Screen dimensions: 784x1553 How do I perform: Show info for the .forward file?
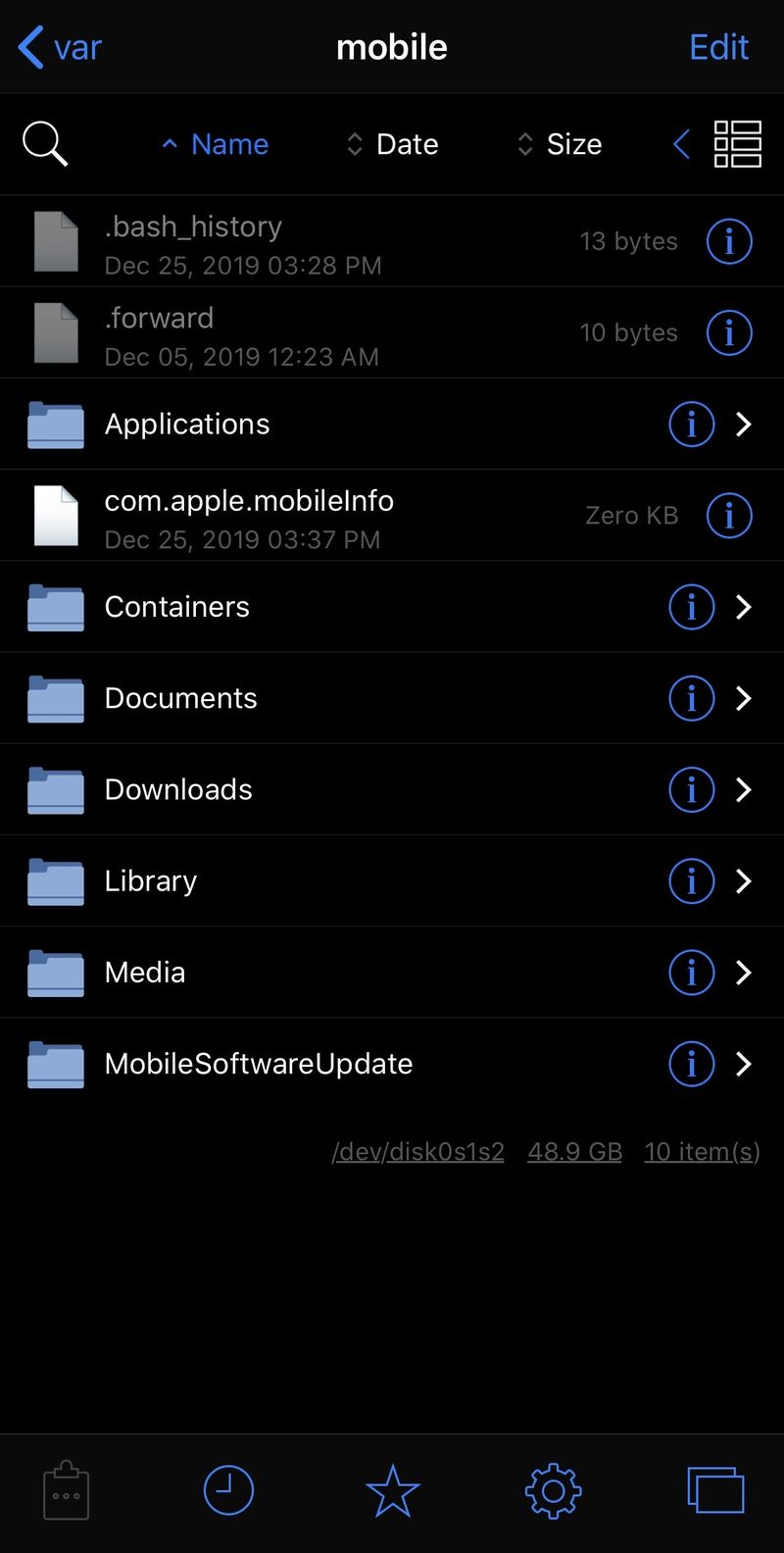point(729,332)
